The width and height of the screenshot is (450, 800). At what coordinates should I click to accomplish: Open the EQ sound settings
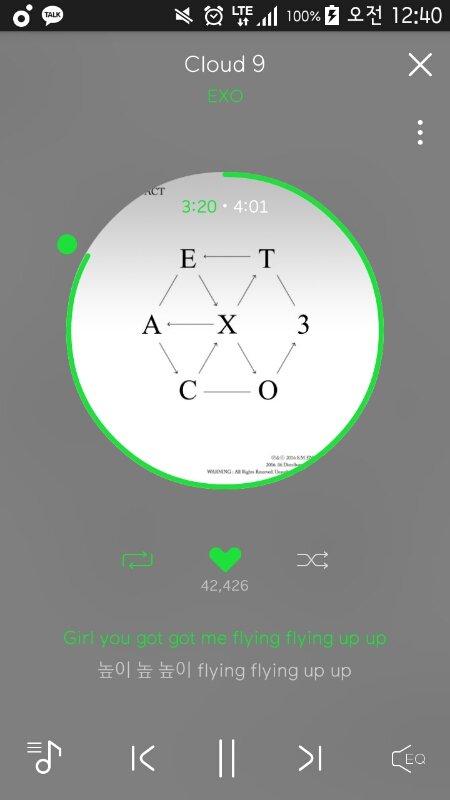(408, 759)
